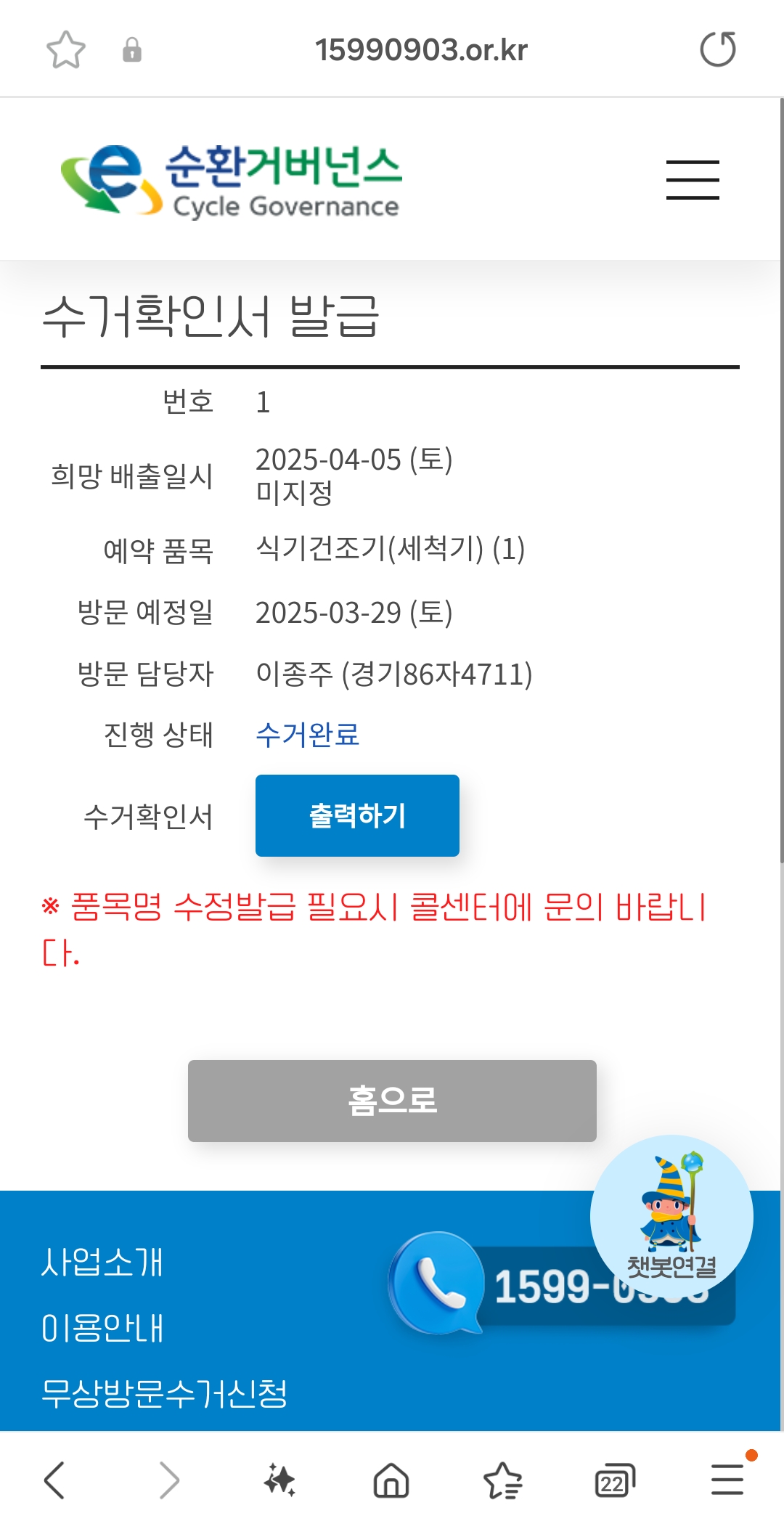Open the hamburger site menu
Image resolution: width=784 pixels, height=1529 pixels.
693,180
